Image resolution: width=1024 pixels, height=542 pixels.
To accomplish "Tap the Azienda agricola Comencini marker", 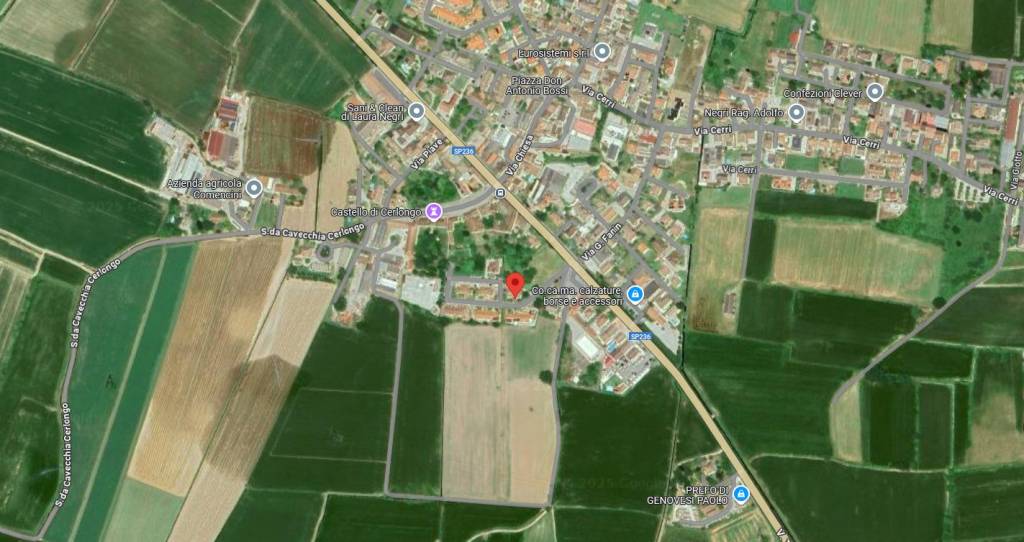I will 254,187.
